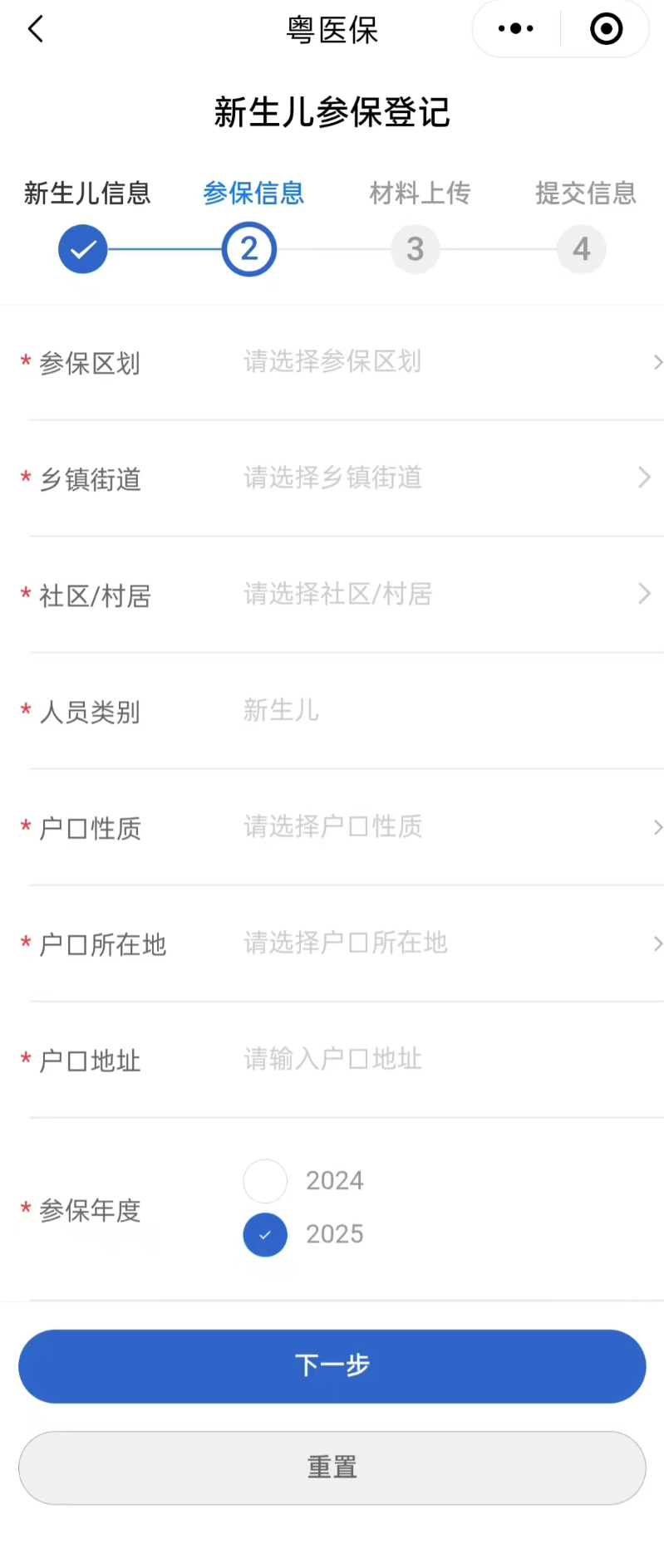Proceed with the 下一步 button

pos(332,1366)
